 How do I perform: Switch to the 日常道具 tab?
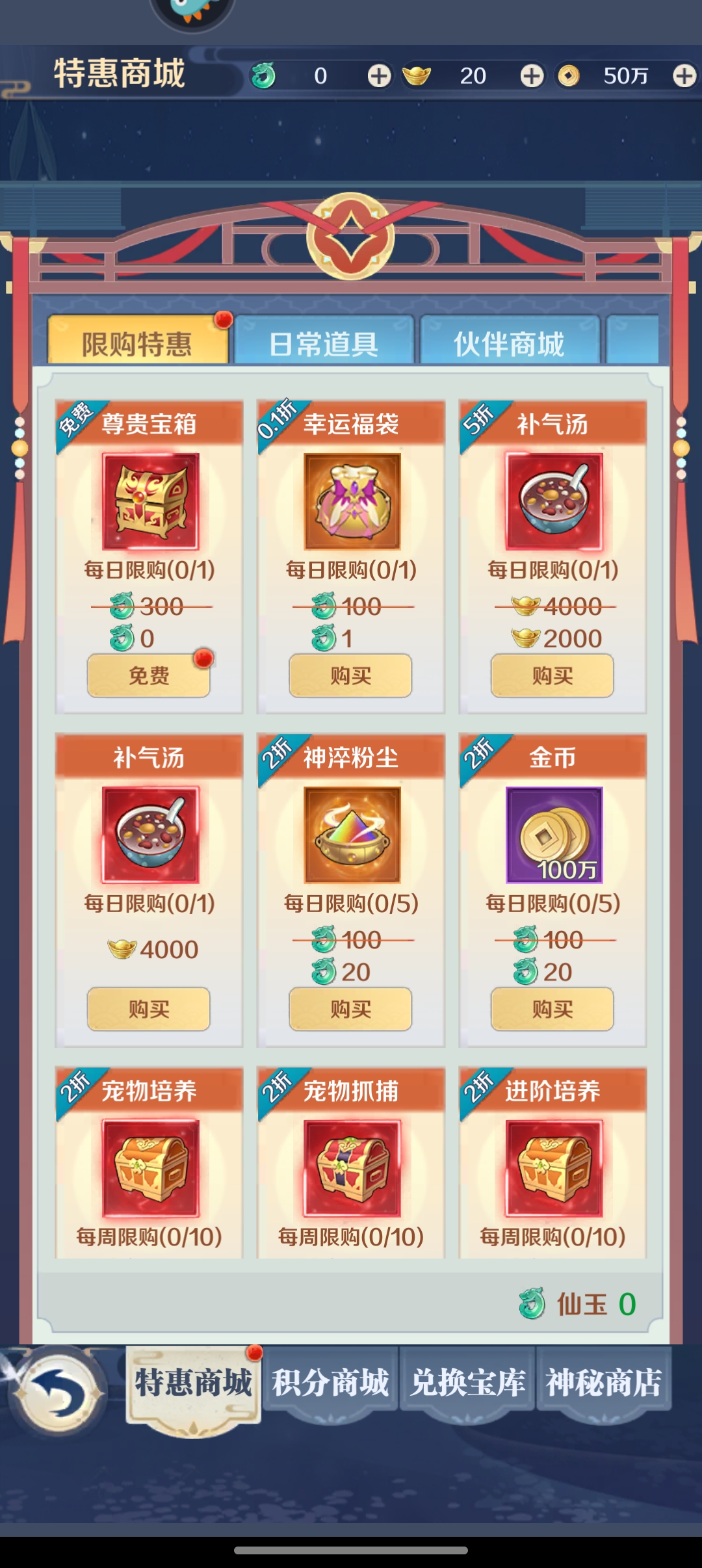(324, 343)
